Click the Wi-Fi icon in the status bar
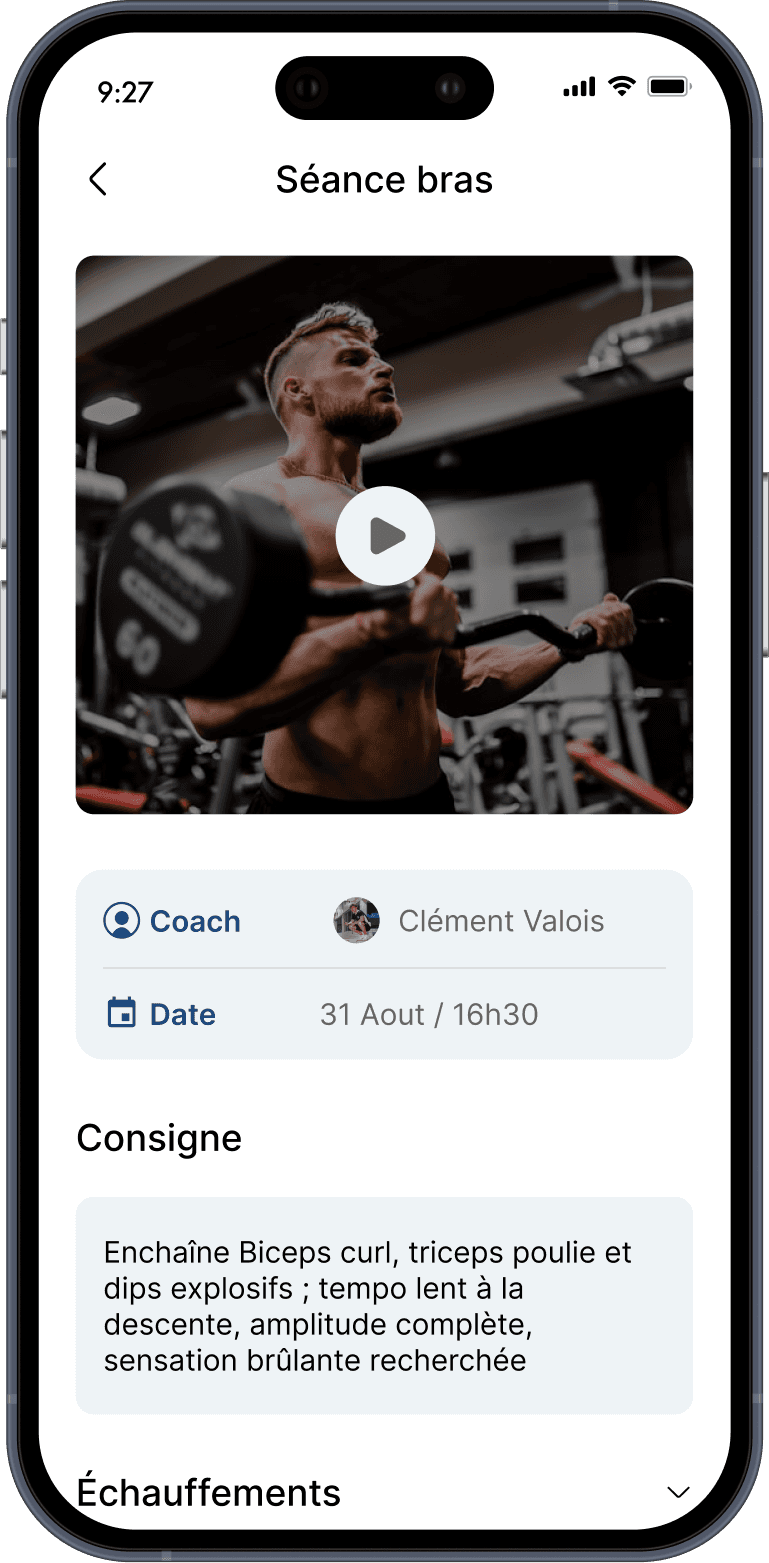 (621, 86)
